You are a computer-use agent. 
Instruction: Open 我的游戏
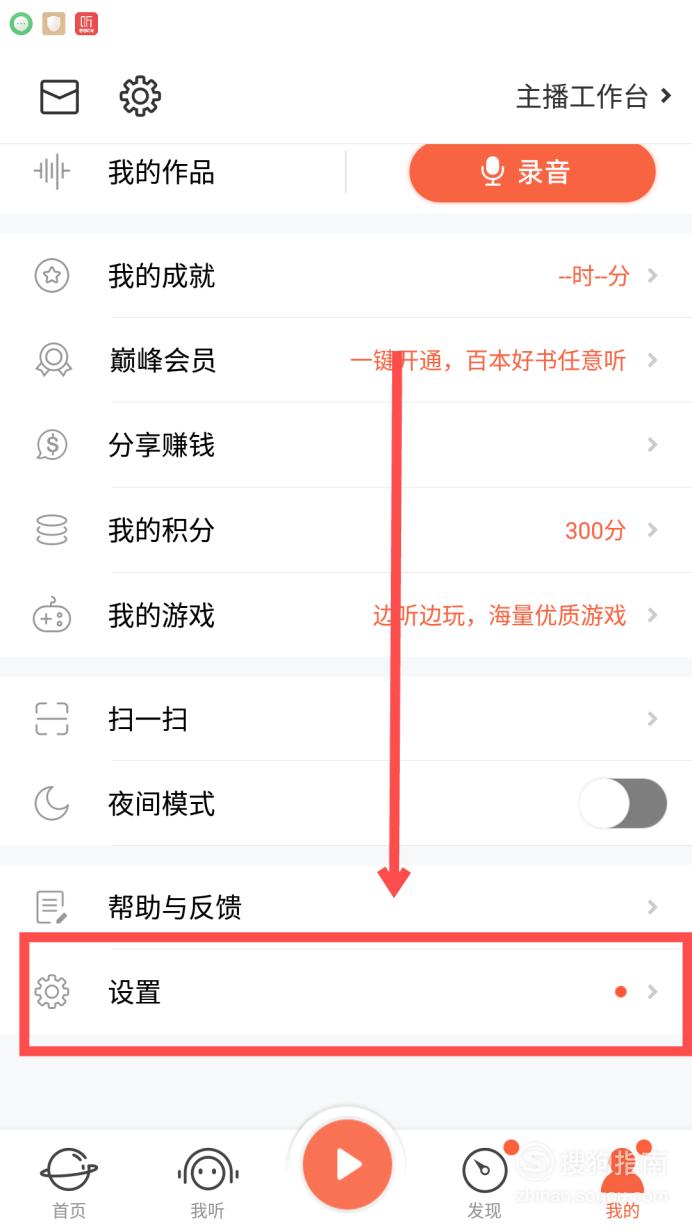(x=346, y=615)
